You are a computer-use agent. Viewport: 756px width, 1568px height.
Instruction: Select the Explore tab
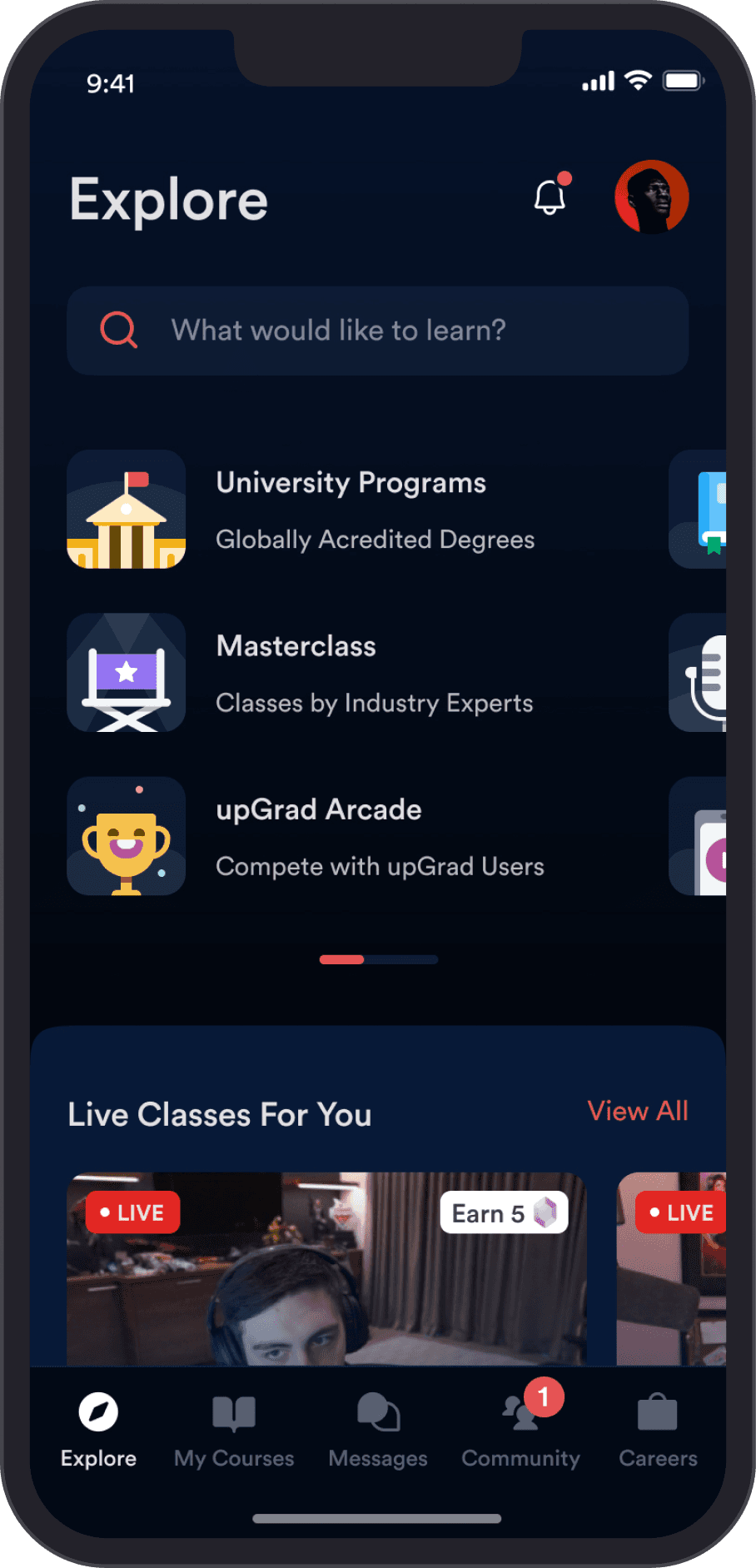[x=98, y=1430]
